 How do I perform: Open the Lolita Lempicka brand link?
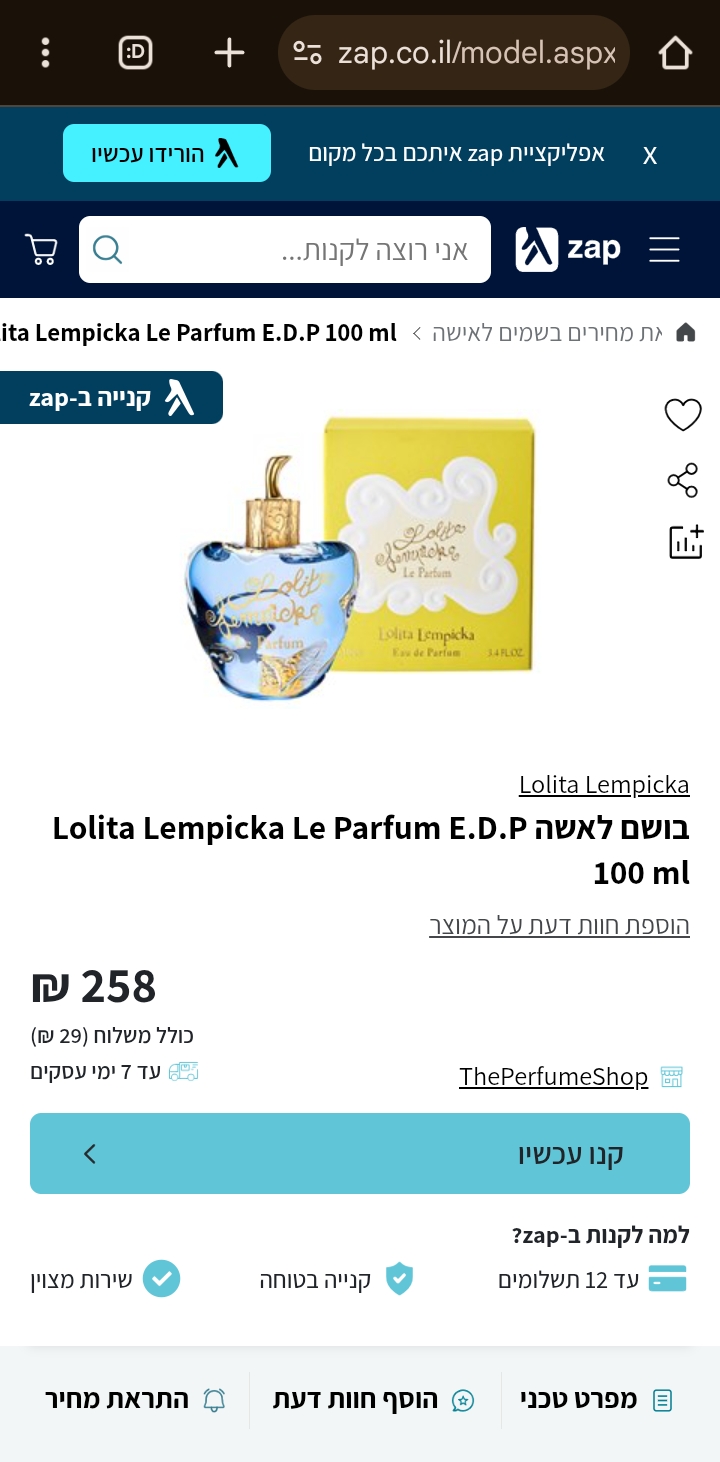click(604, 785)
